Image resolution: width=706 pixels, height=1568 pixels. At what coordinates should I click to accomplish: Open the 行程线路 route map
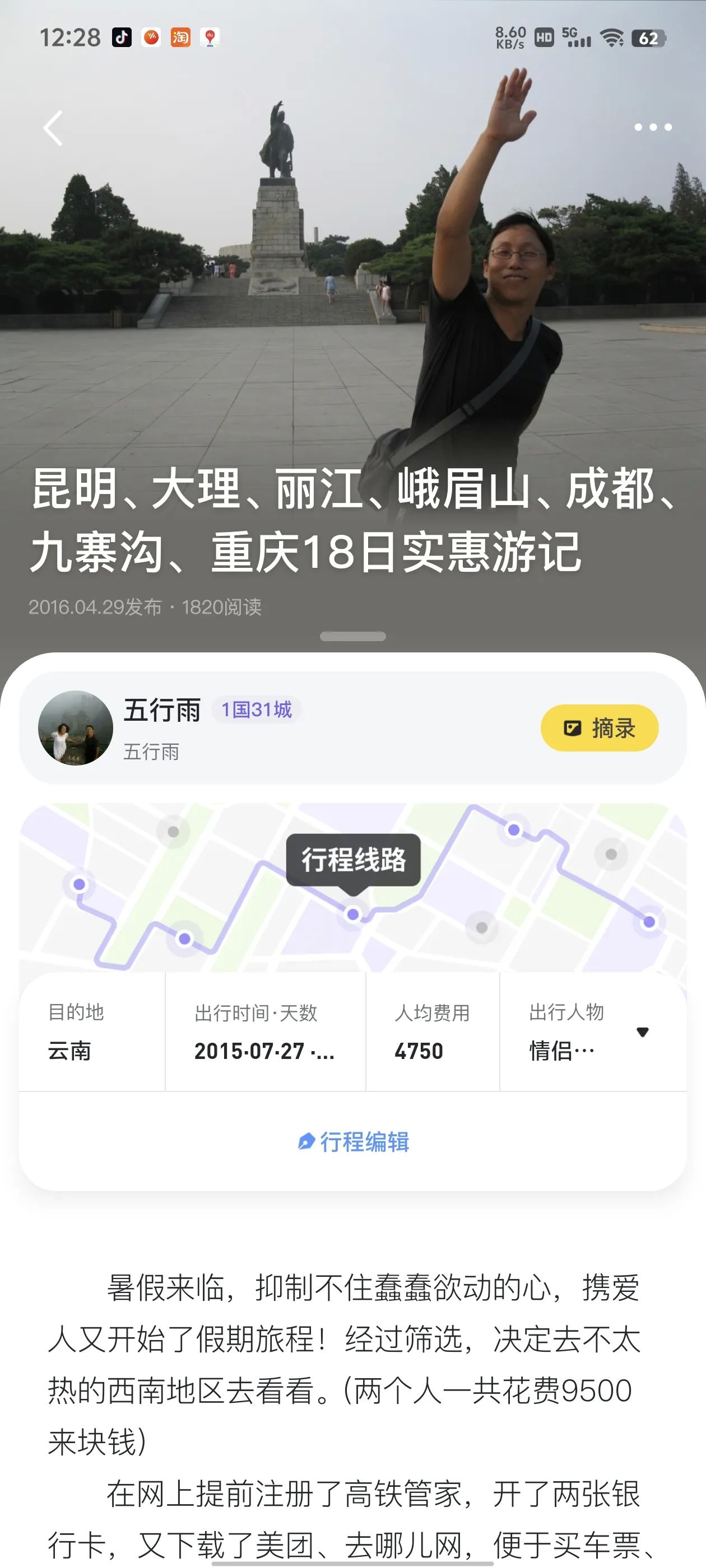tap(354, 860)
